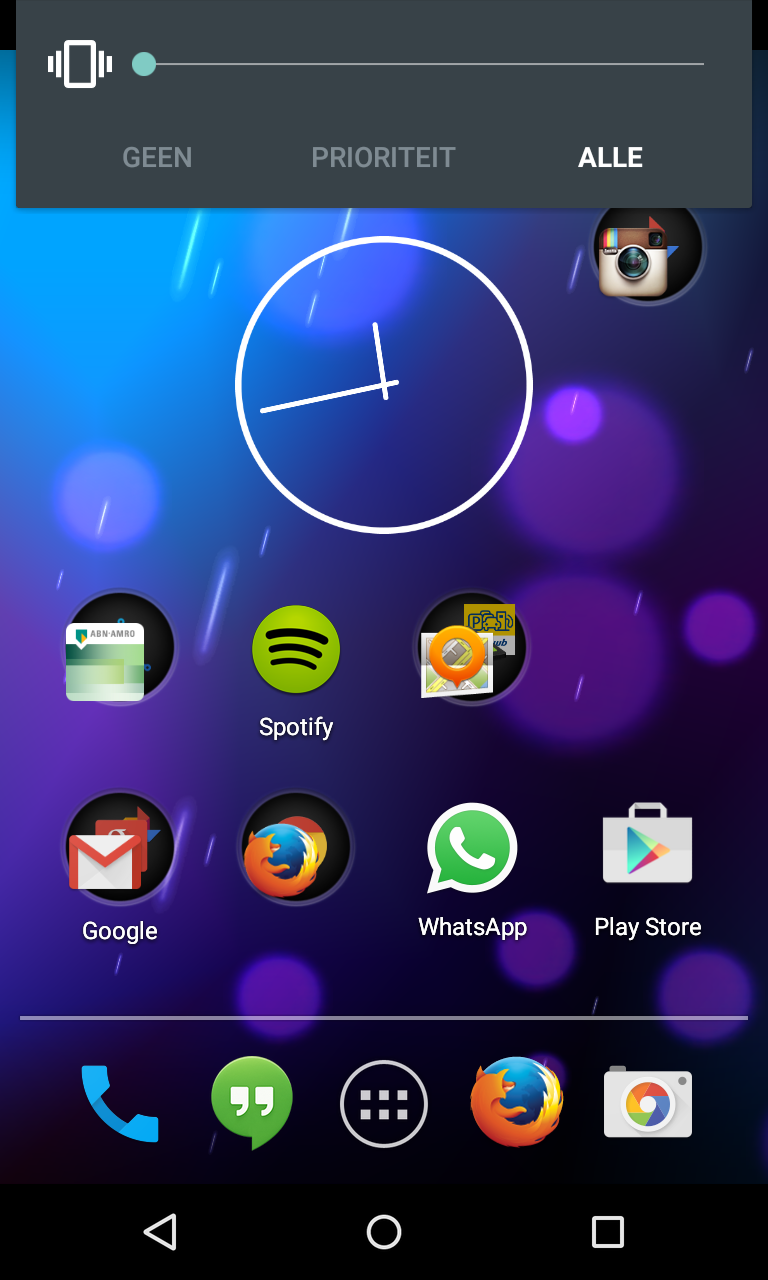Launch Firefox from the dock
768x1280 pixels.
point(516,1102)
